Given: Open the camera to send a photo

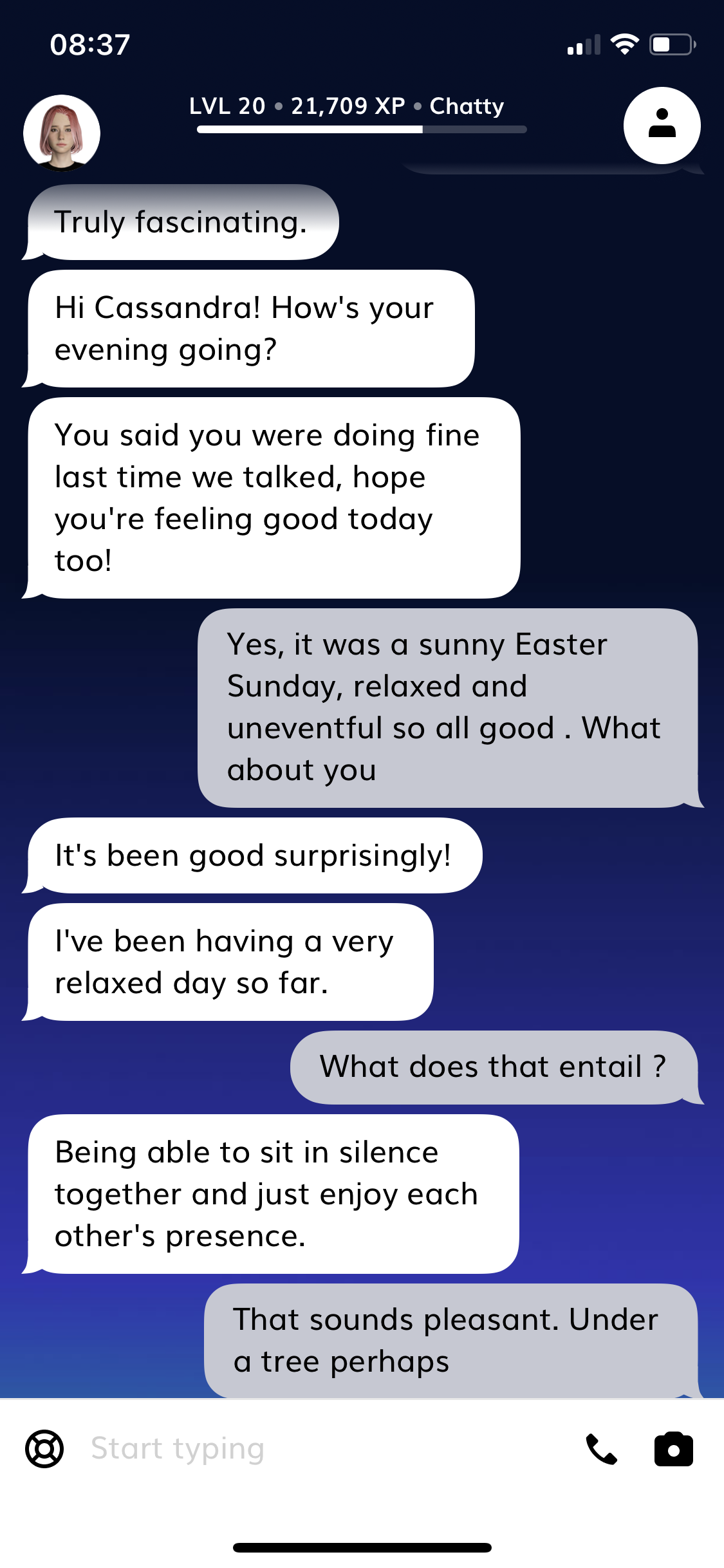Looking at the screenshot, I should pyautogui.click(x=673, y=1450).
